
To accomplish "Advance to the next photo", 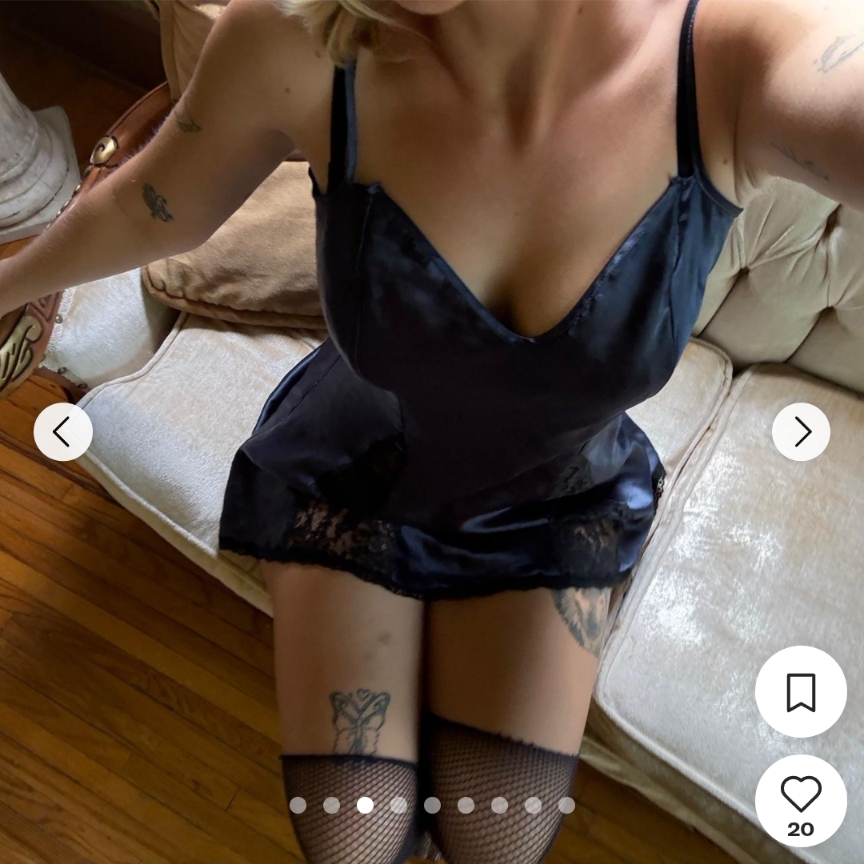I will pos(801,432).
